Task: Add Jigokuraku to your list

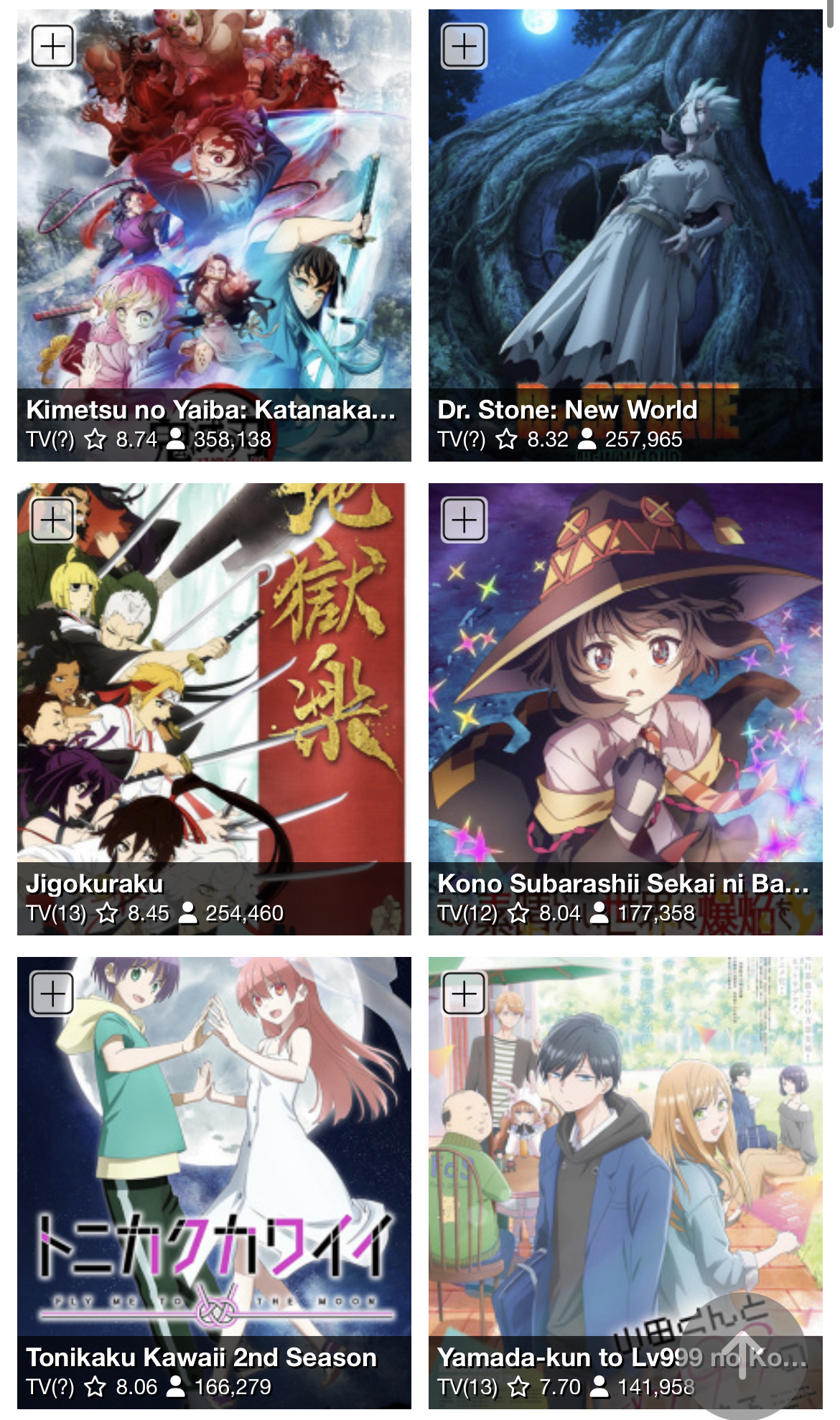Action: (x=53, y=519)
